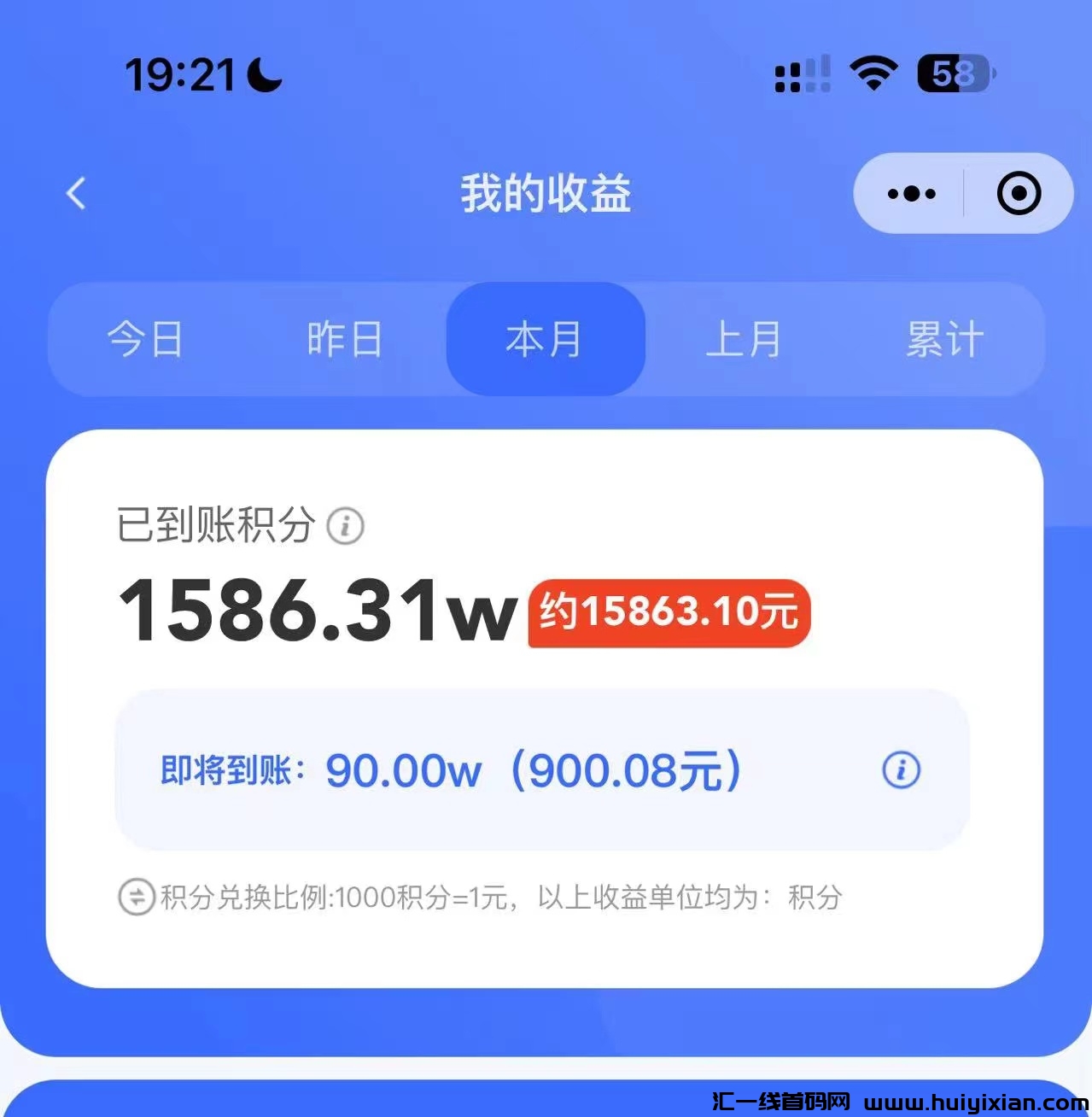Tap the Wi-Fi icon in the status bar
1092x1117 pixels.
pos(873,75)
